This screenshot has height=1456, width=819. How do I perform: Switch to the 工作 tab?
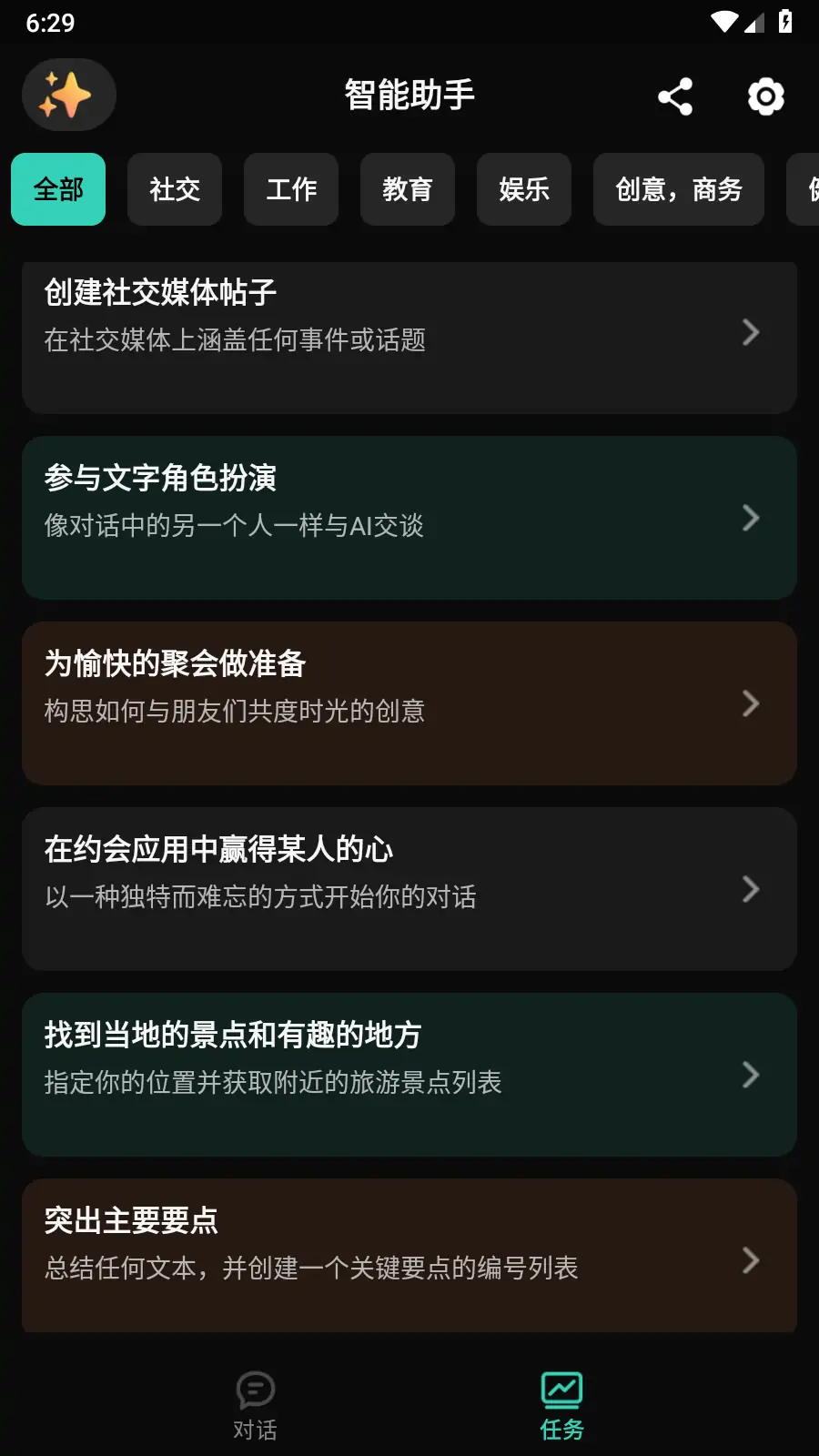point(291,189)
